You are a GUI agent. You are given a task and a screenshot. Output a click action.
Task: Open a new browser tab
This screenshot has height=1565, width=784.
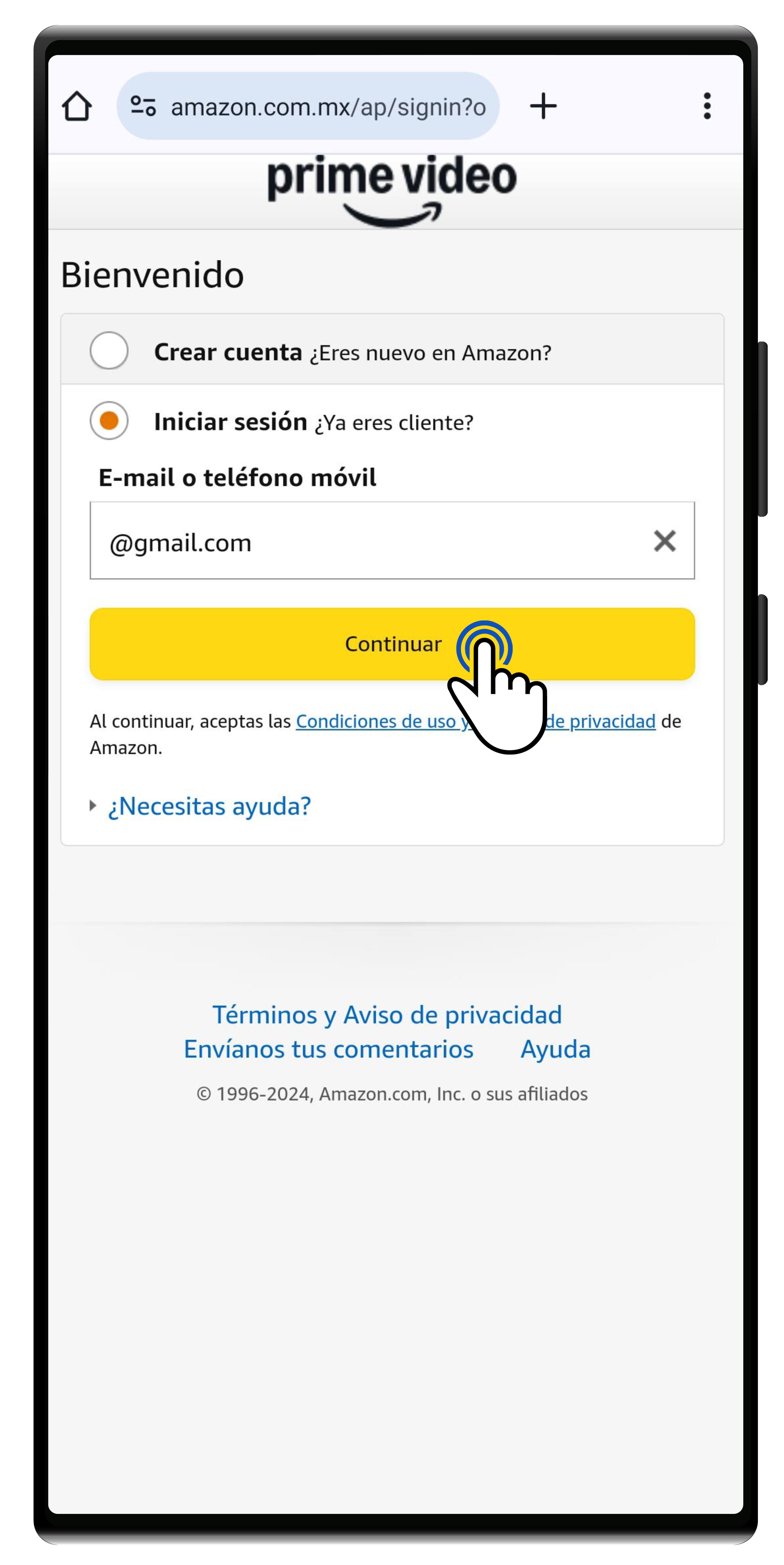[542, 106]
